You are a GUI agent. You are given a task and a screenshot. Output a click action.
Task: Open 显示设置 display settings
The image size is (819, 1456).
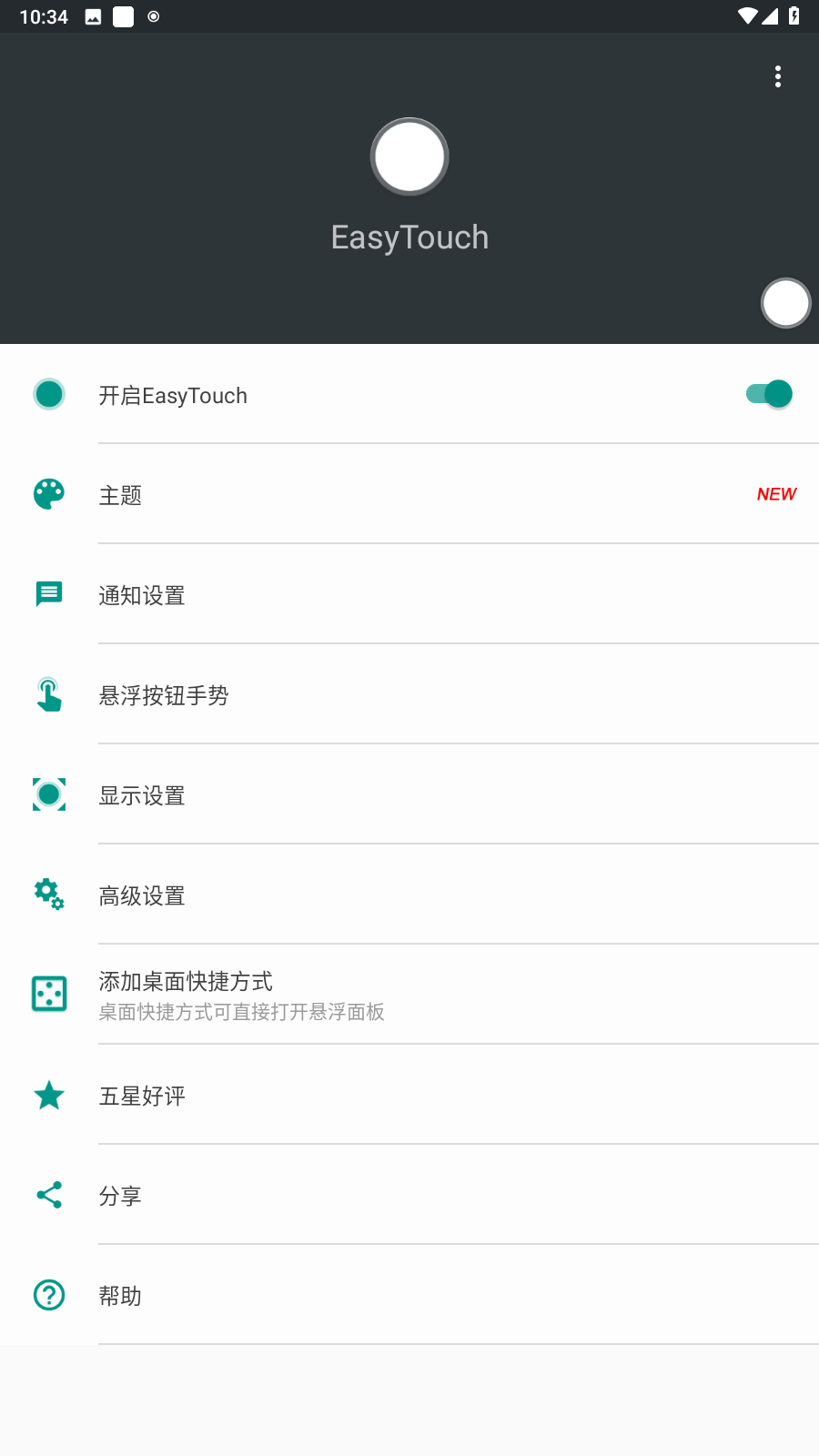409,795
